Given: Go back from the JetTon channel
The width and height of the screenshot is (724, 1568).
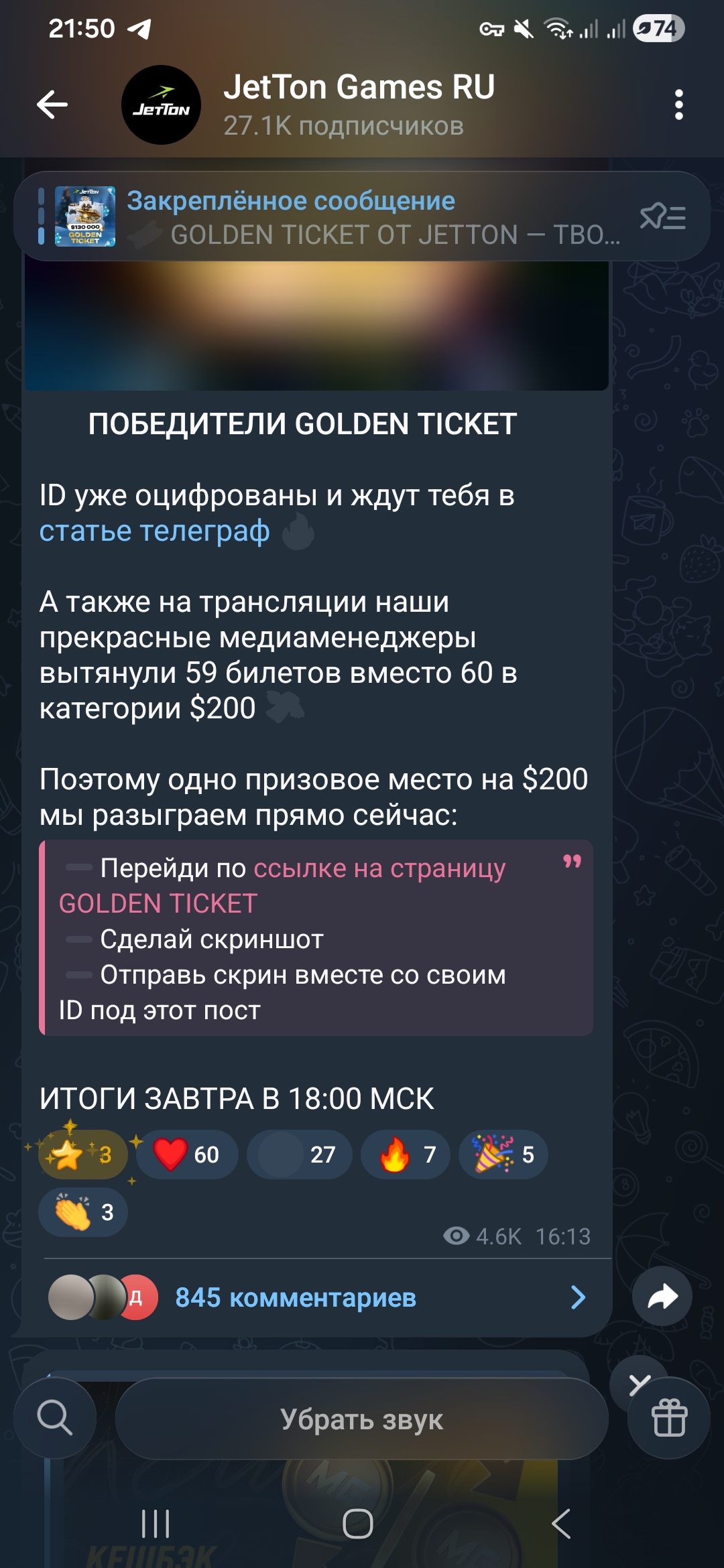Looking at the screenshot, I should [52, 105].
